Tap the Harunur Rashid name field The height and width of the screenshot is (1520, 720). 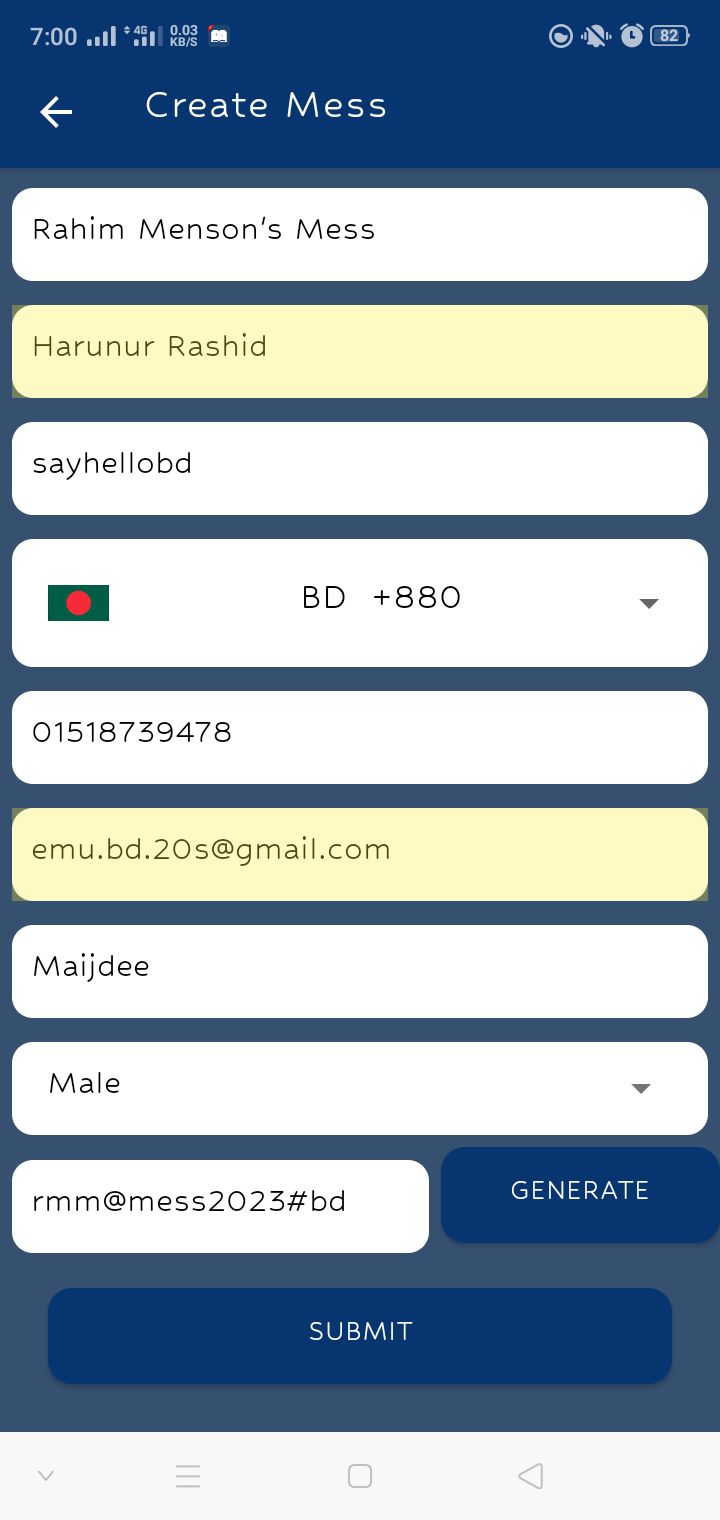click(360, 351)
